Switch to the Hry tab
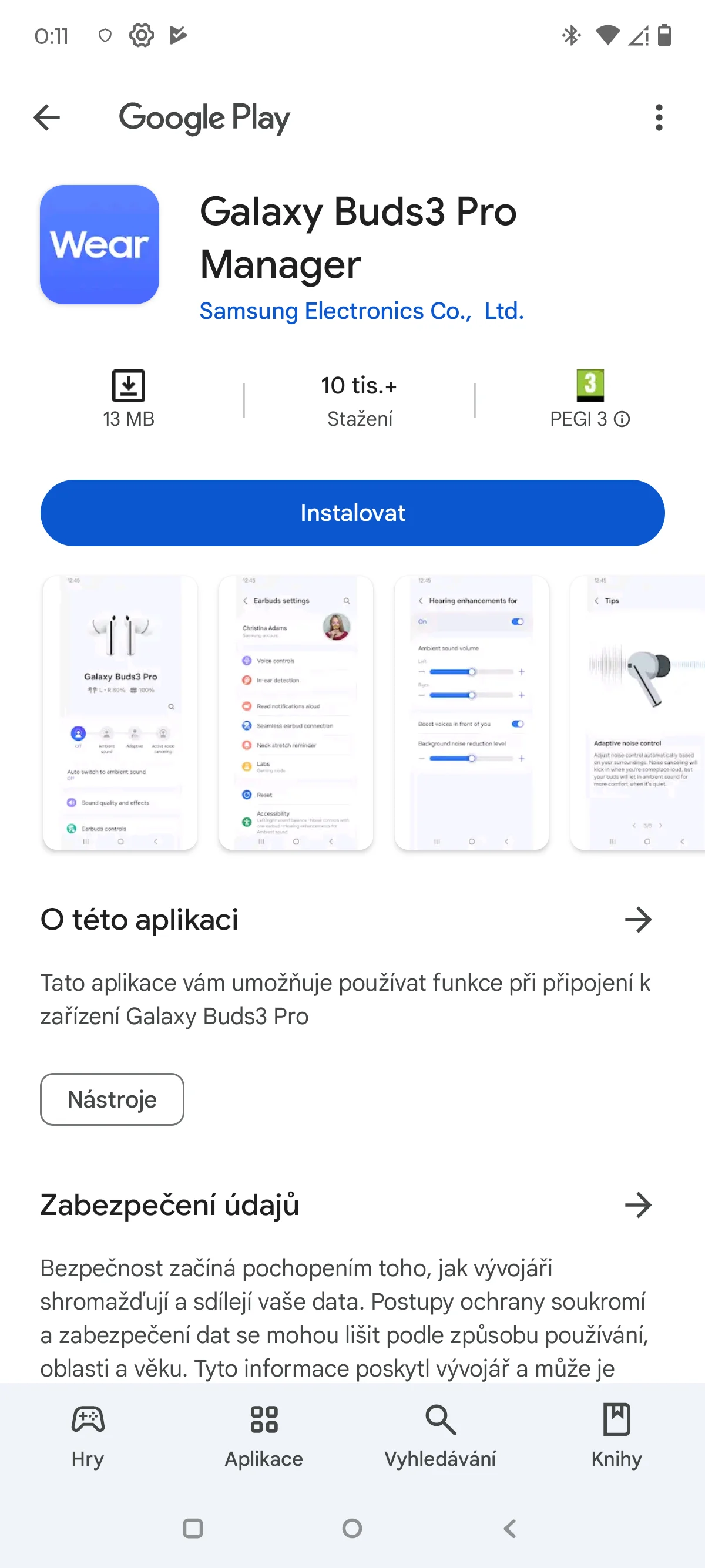 pos(88,1436)
